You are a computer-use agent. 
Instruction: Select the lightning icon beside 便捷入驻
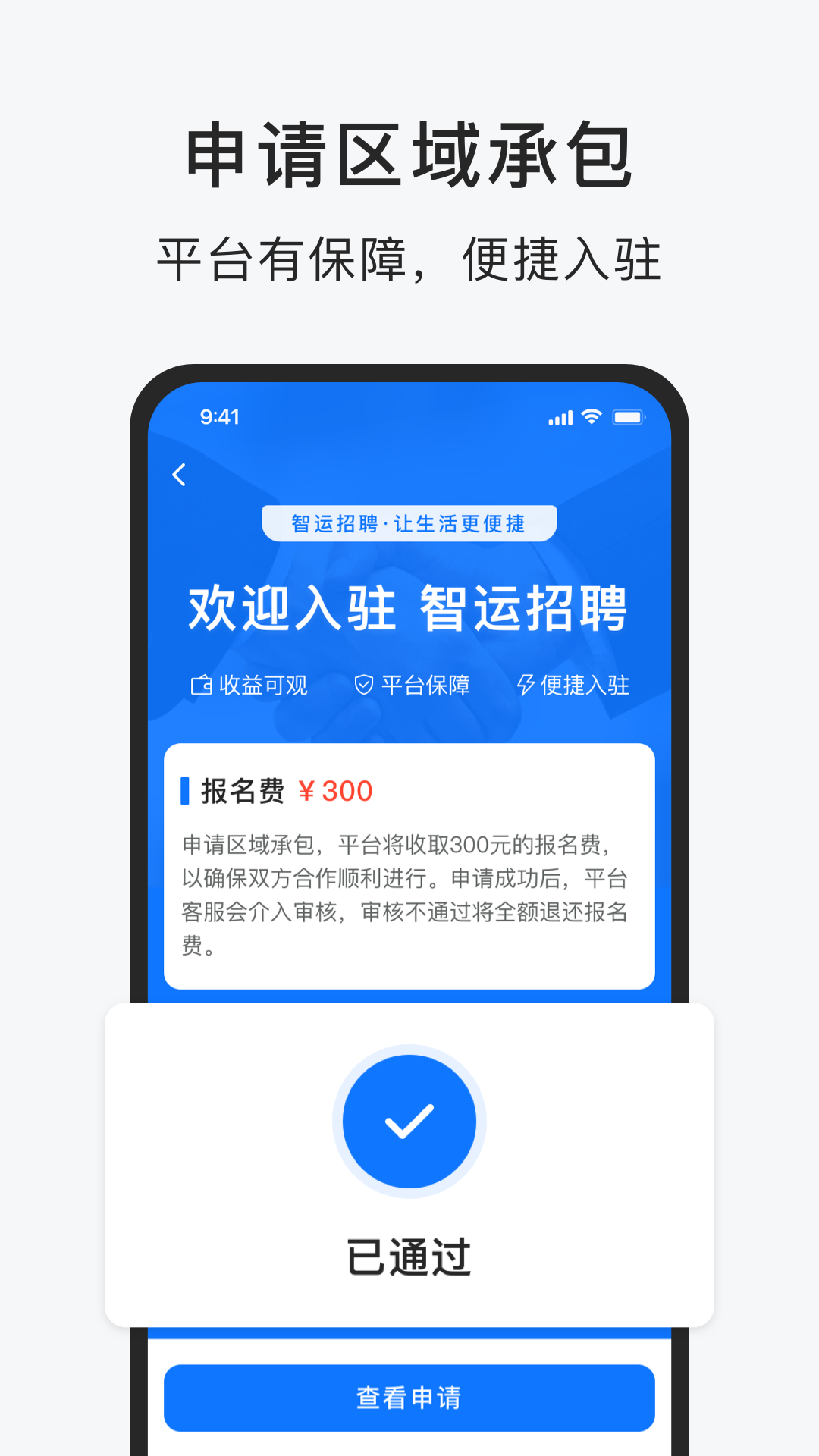pos(525,684)
